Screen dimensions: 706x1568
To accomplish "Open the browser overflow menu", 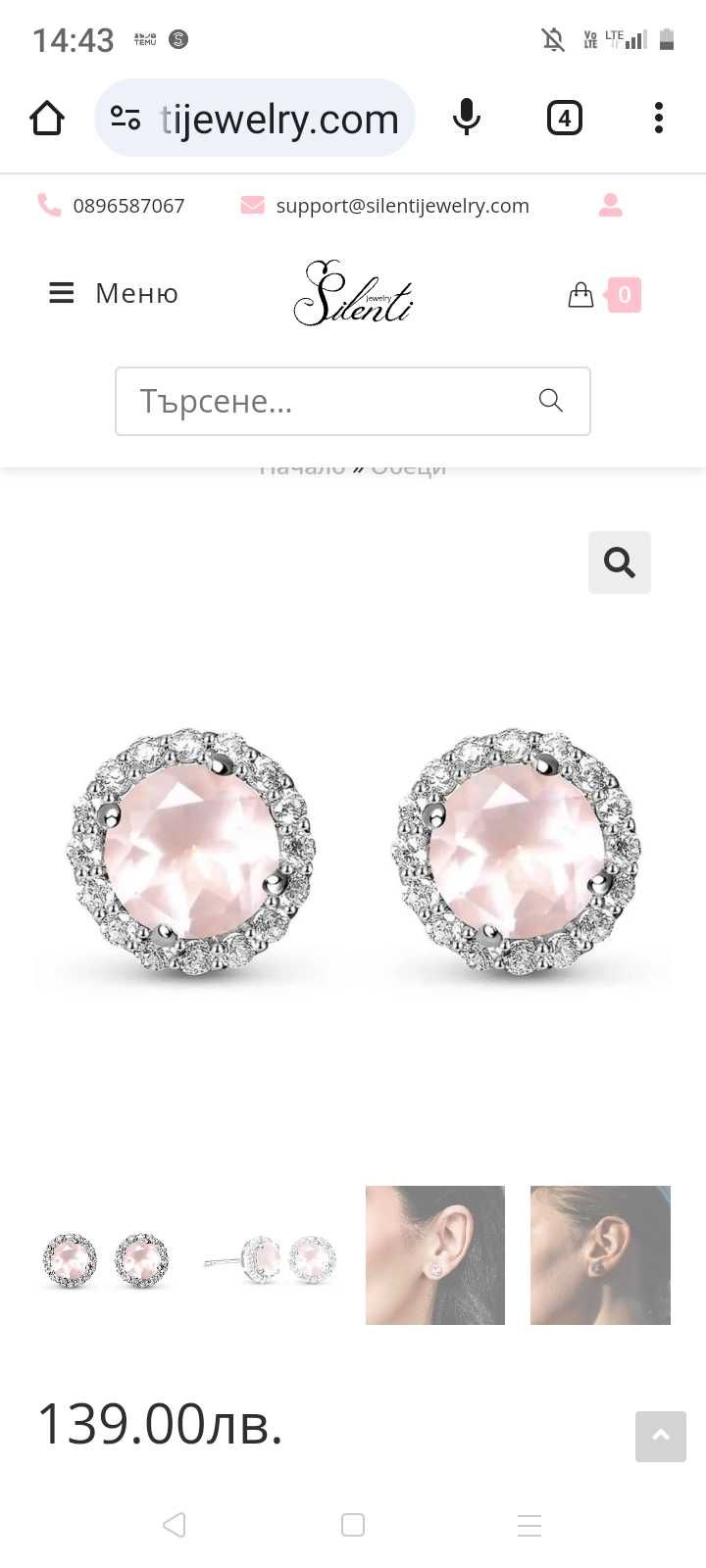I will pyautogui.click(x=659, y=119).
